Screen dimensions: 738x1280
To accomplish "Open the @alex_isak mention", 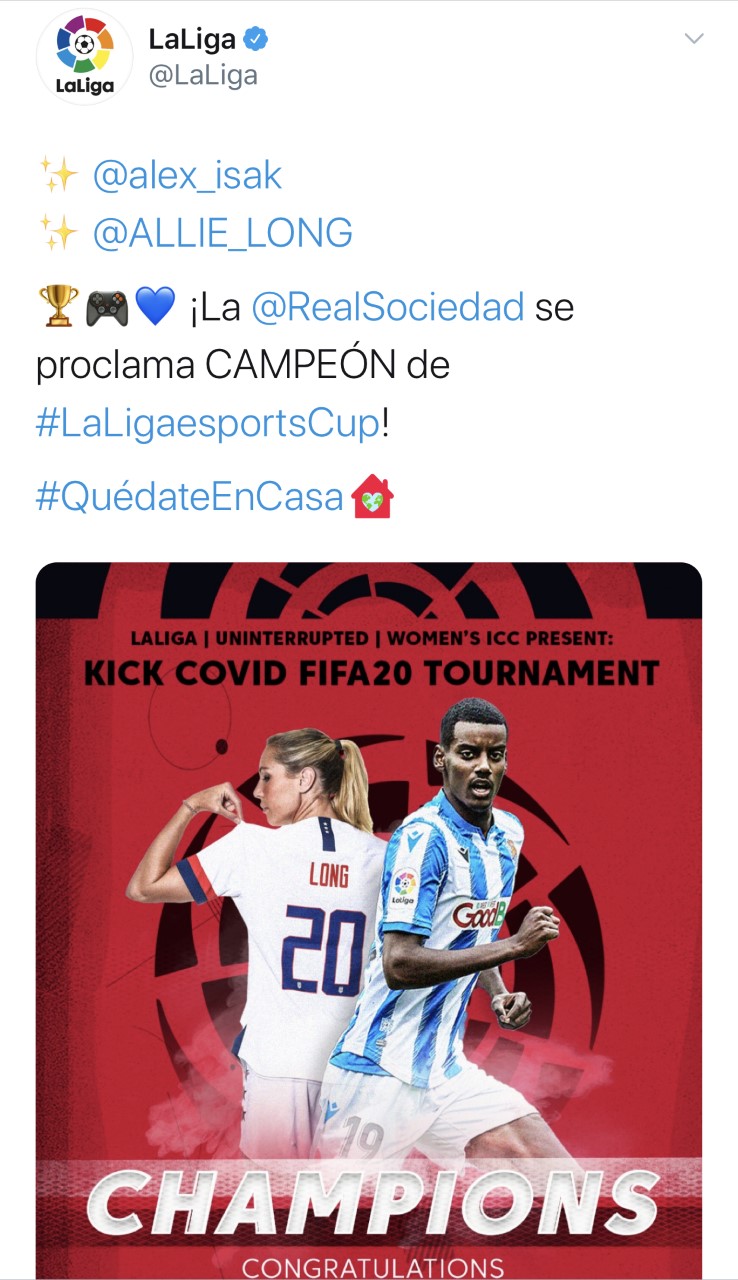I will pos(187,176).
